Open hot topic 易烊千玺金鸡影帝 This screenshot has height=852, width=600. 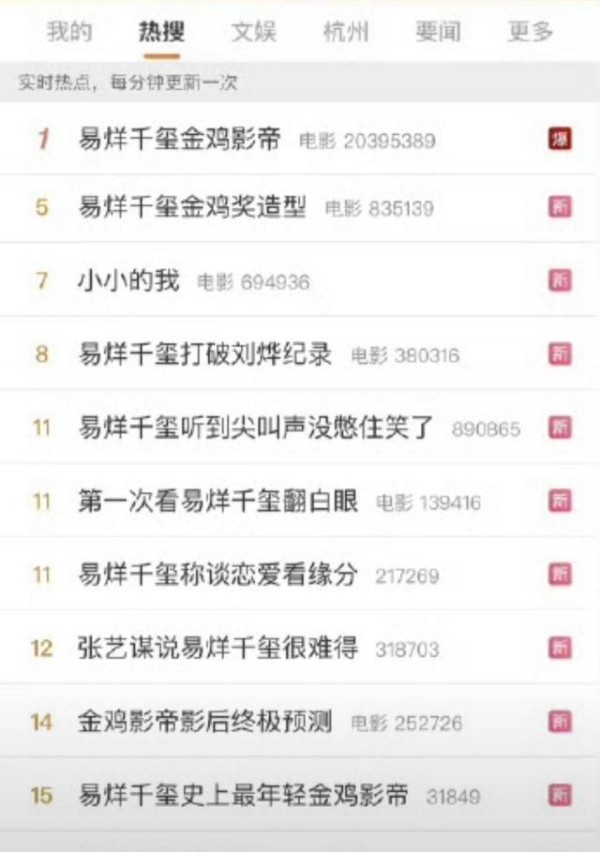point(180,139)
